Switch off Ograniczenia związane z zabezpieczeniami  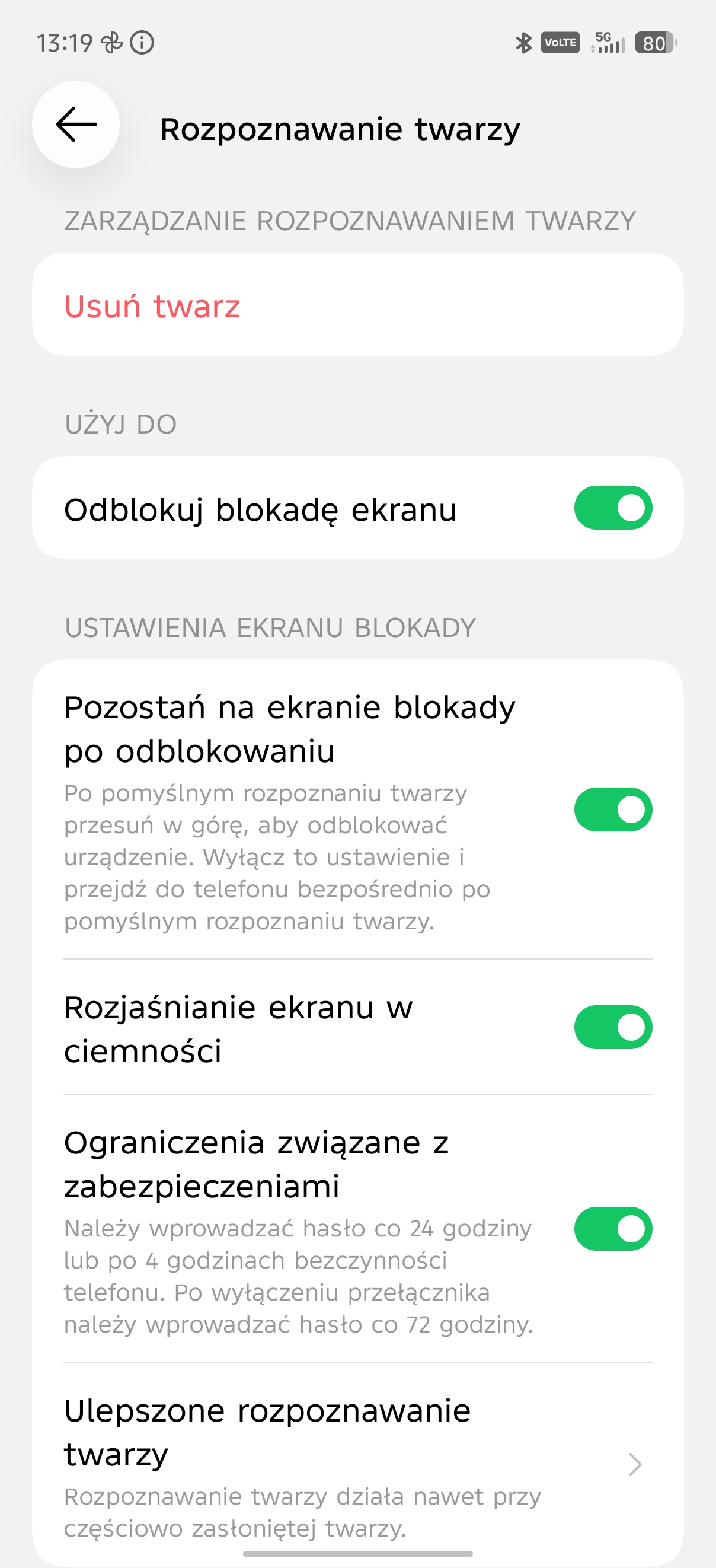point(613,1229)
